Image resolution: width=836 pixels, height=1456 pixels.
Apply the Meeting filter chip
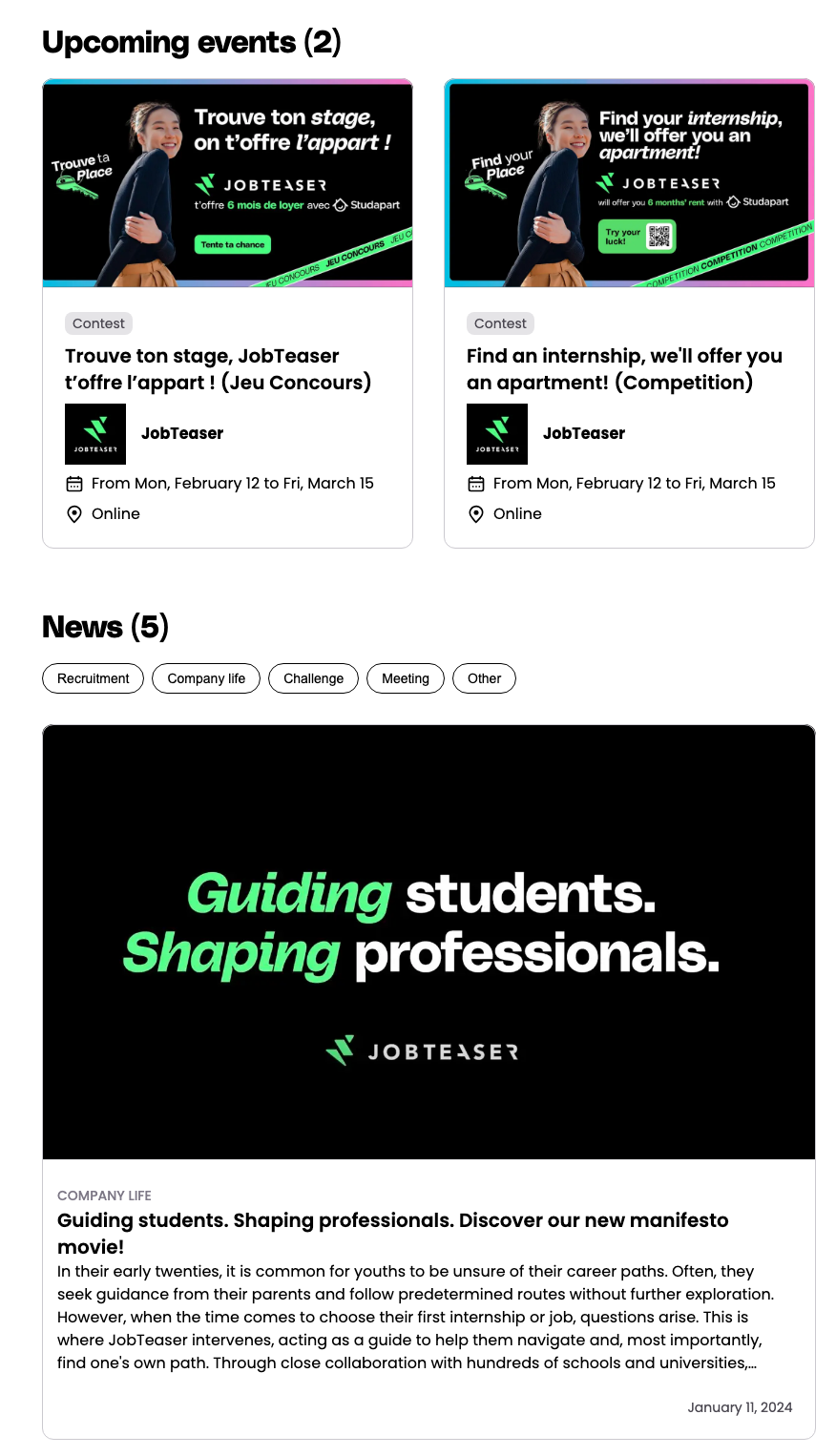406,678
